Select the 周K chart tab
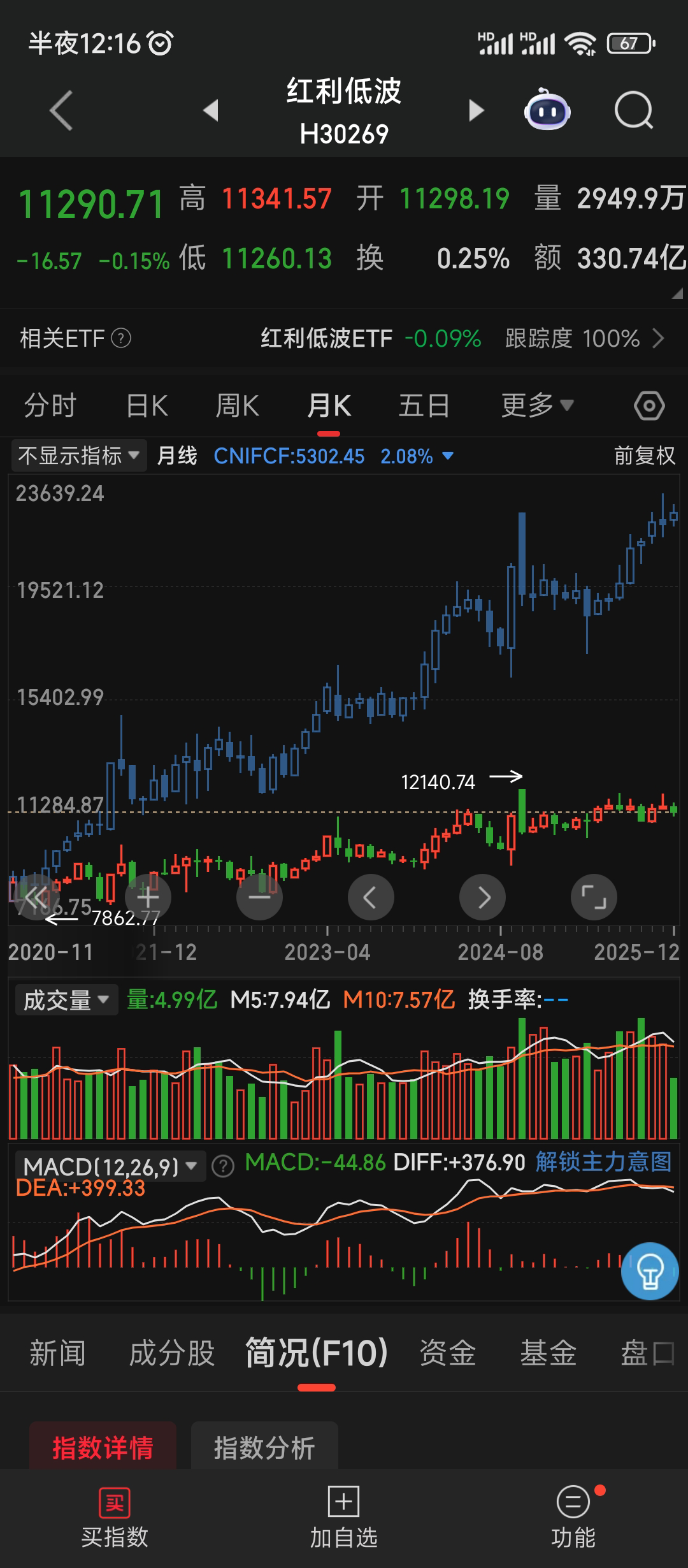Screen dimensions: 688x1568 pyautogui.click(x=237, y=406)
